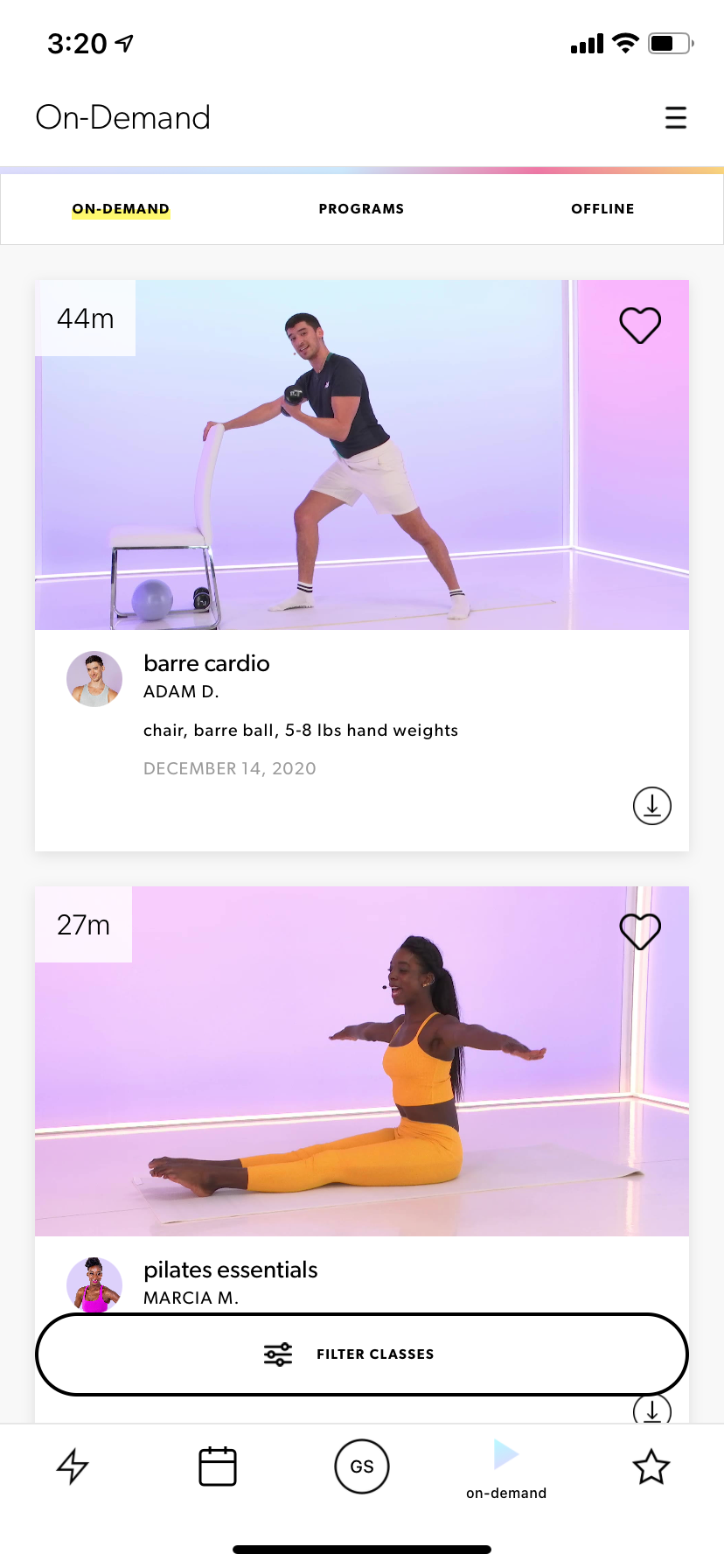Open the GS profile tab
724x1568 pixels.
click(362, 1466)
